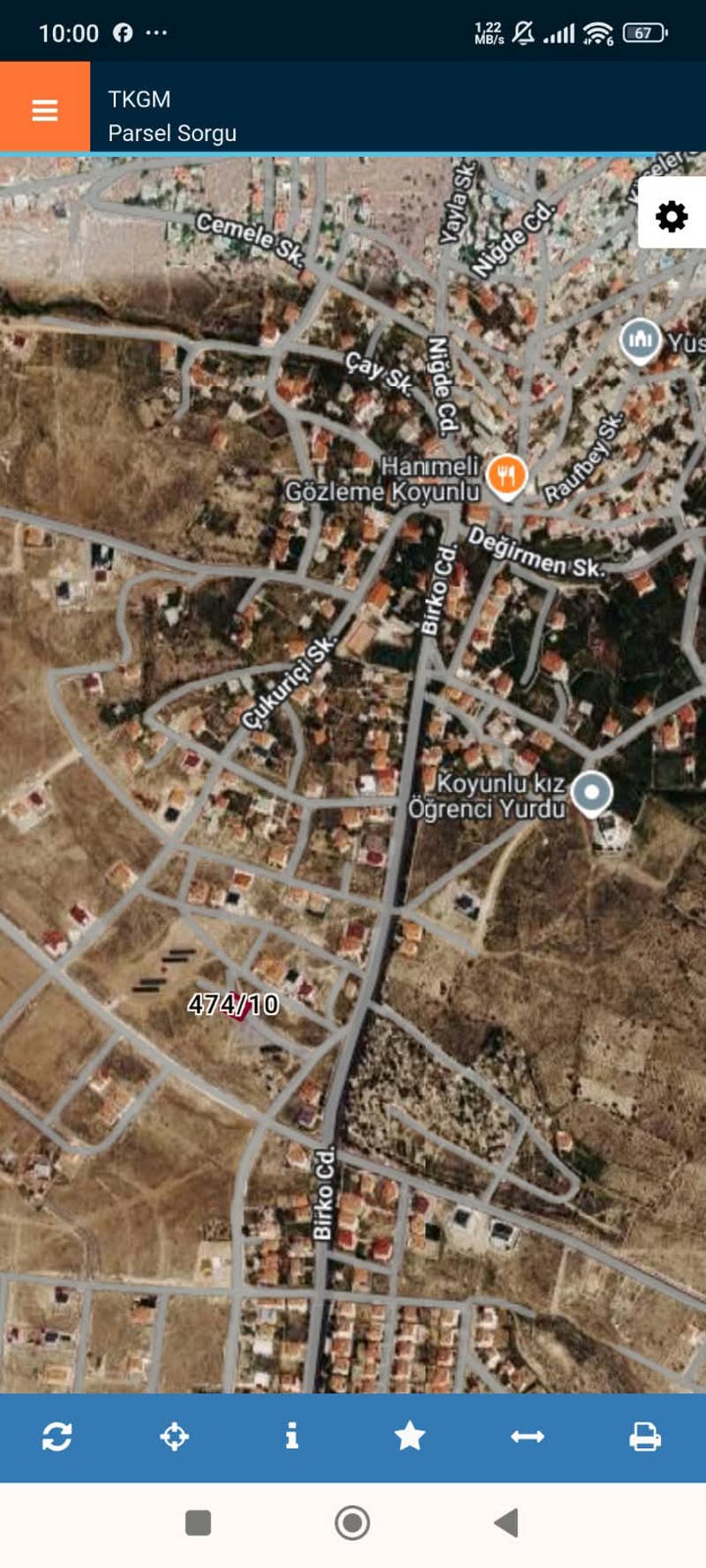Select parcel 474/10 on the map

[234, 1004]
